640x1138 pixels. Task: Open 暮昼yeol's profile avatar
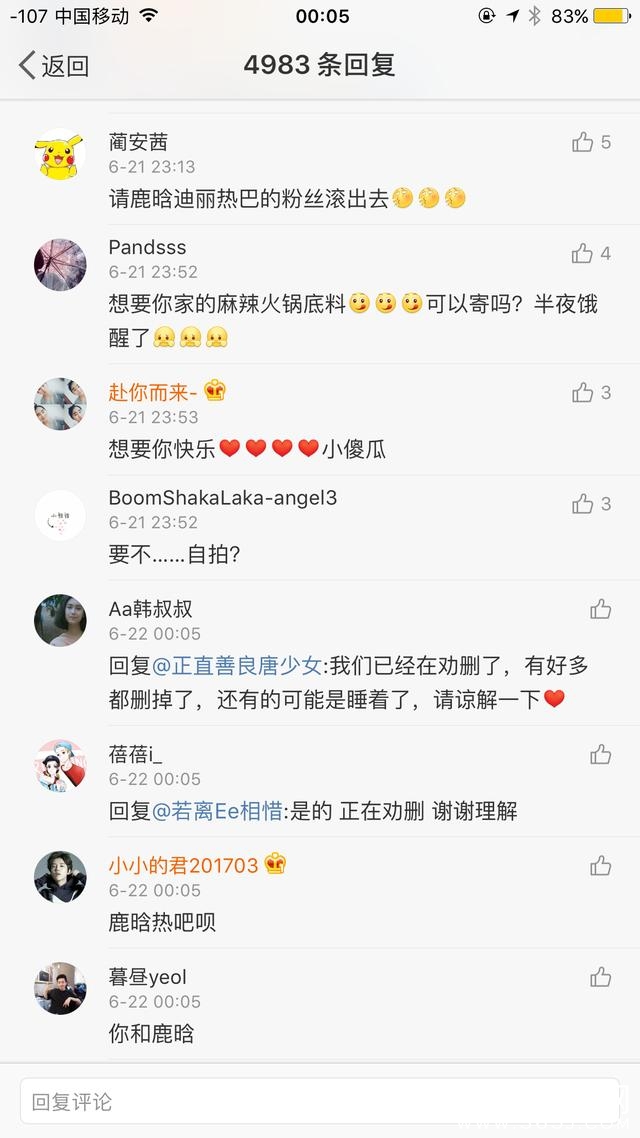pos(60,989)
